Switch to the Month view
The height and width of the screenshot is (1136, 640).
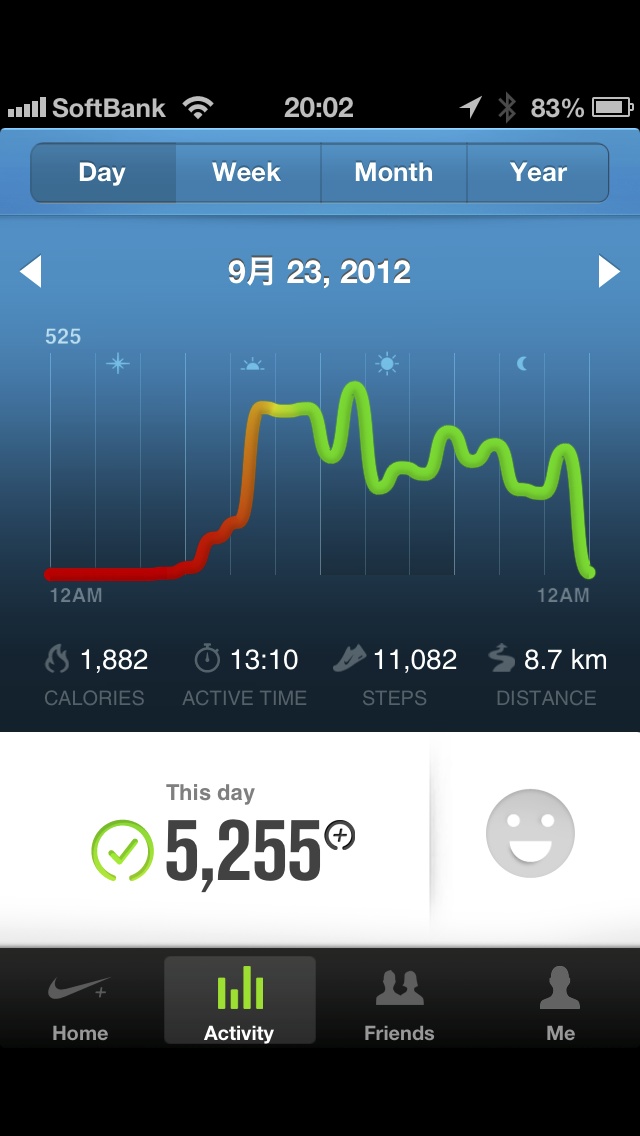click(394, 172)
